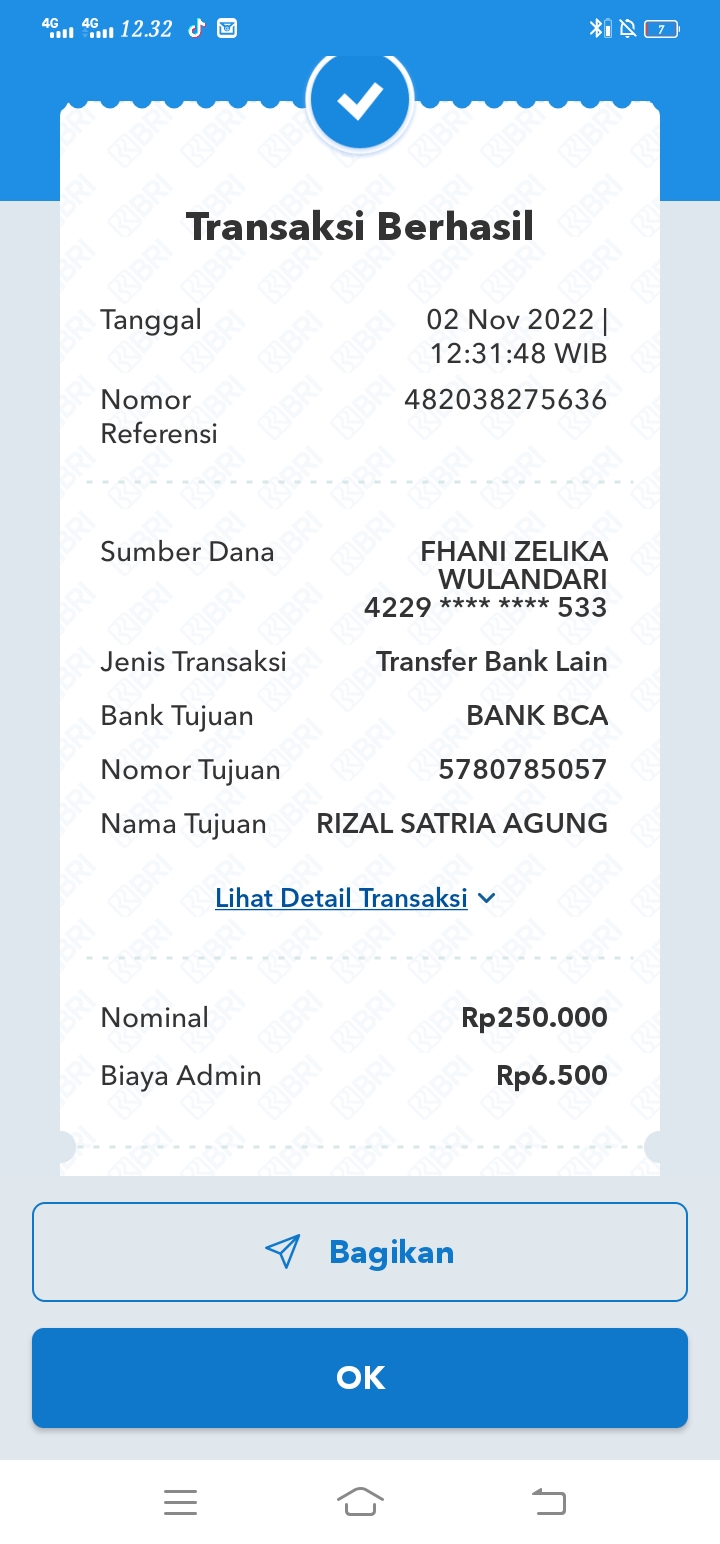Share the receipt with Bagikan

[360, 1252]
